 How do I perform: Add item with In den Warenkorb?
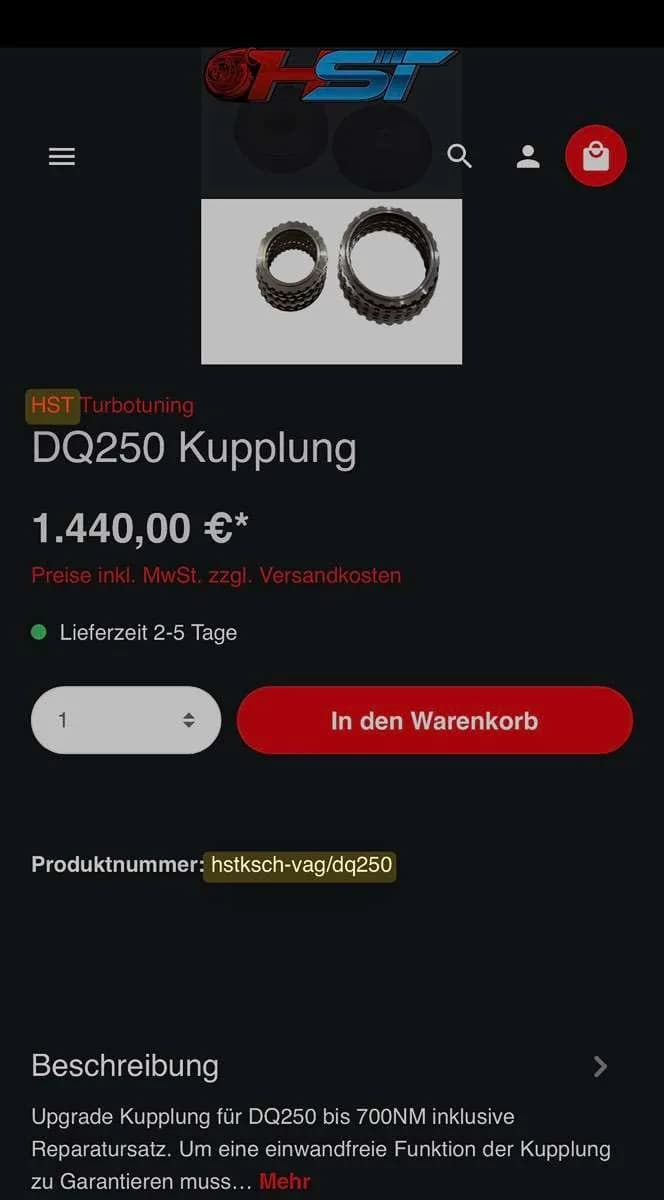pyautogui.click(x=435, y=720)
